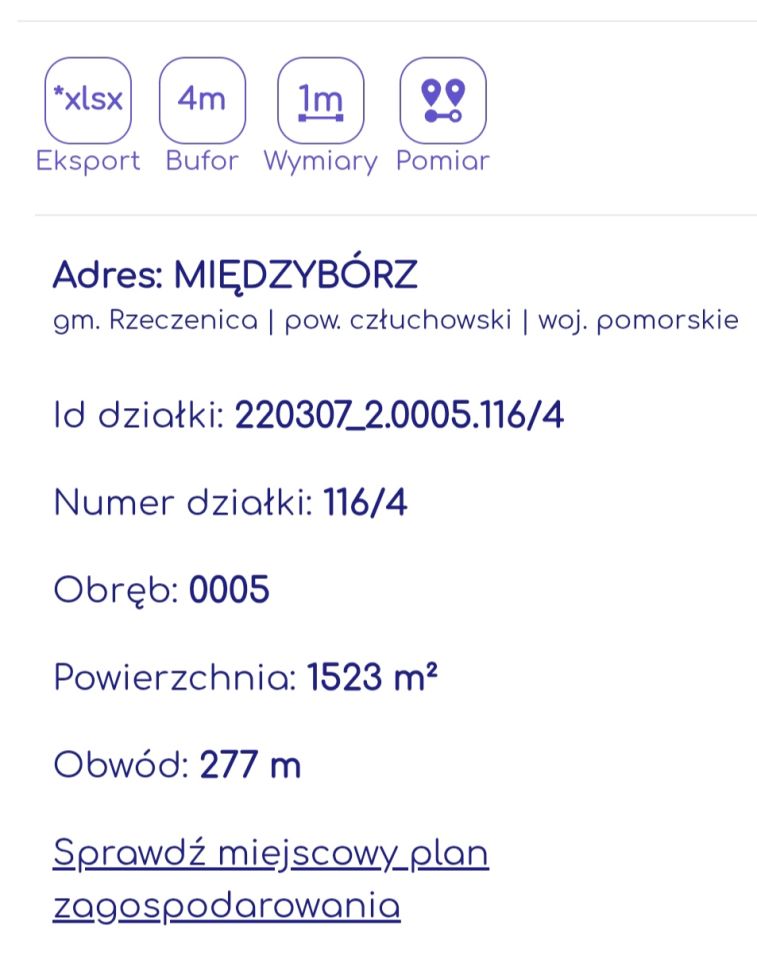
Task: Click the Obwód perimeter value 277 m
Action: click(x=250, y=765)
